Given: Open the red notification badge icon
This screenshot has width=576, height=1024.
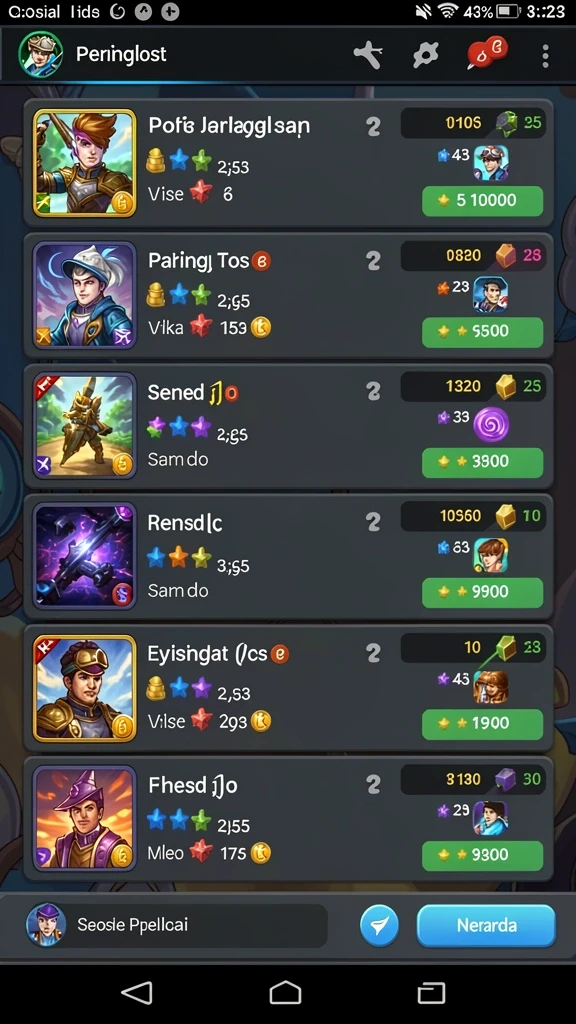Looking at the screenshot, I should coord(487,53).
